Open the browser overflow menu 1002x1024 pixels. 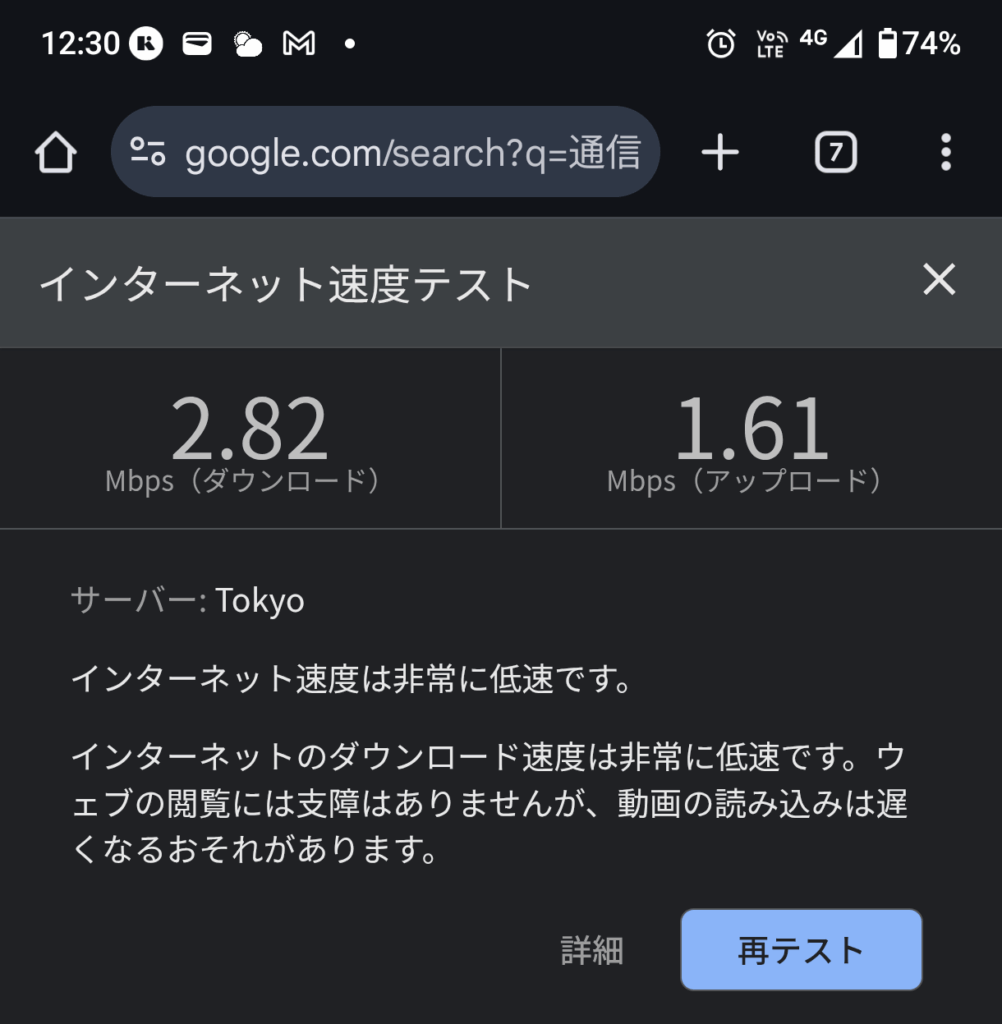coord(946,153)
